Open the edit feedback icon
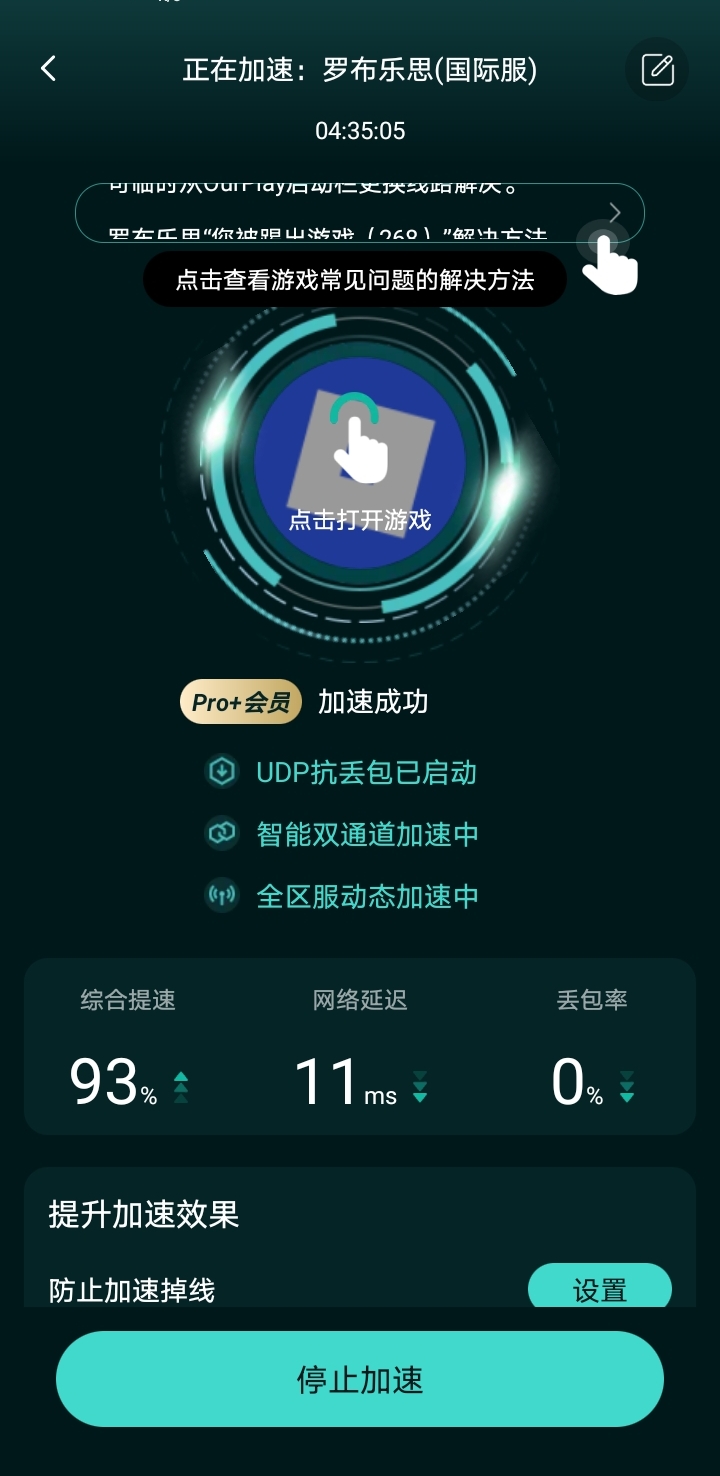This screenshot has height=1476, width=720. (657, 70)
